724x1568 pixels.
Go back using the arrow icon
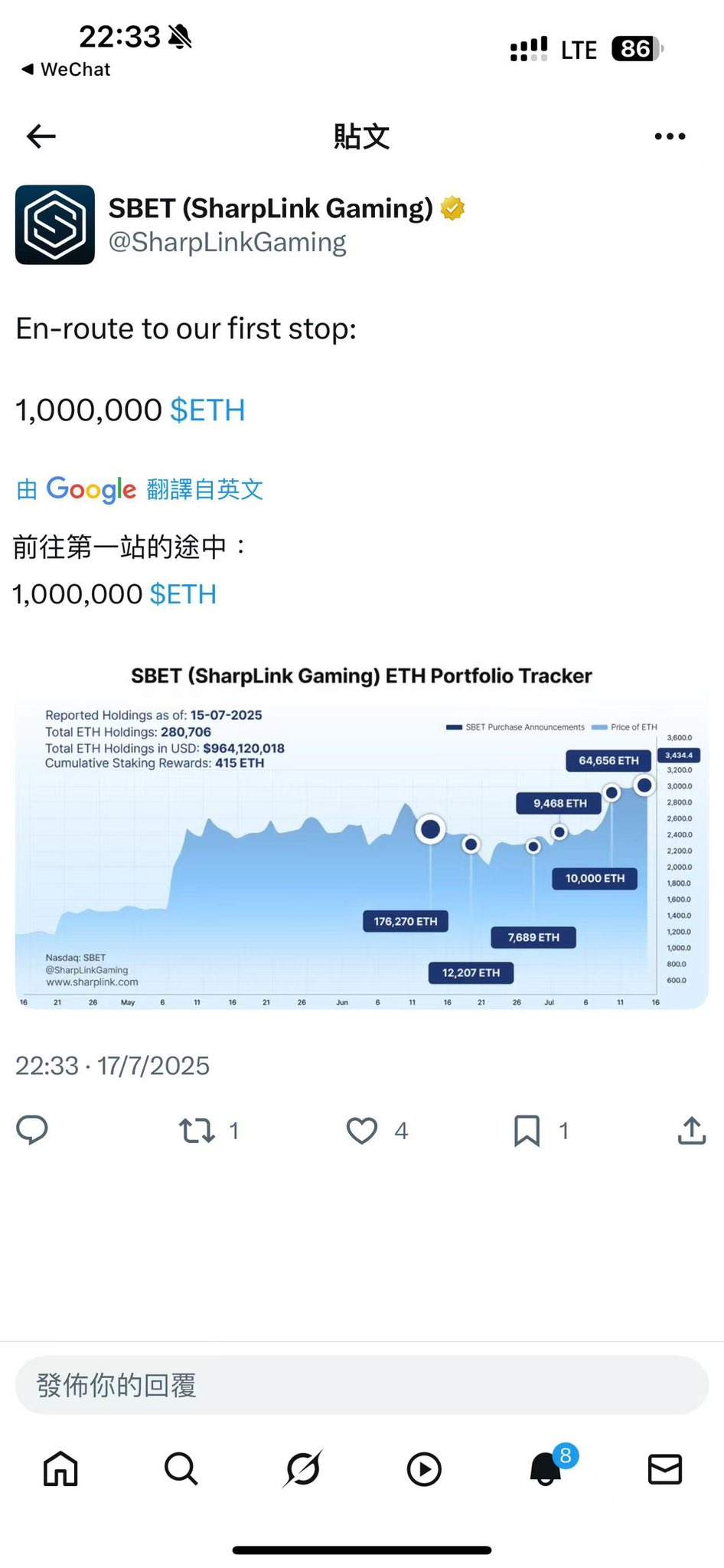41,137
